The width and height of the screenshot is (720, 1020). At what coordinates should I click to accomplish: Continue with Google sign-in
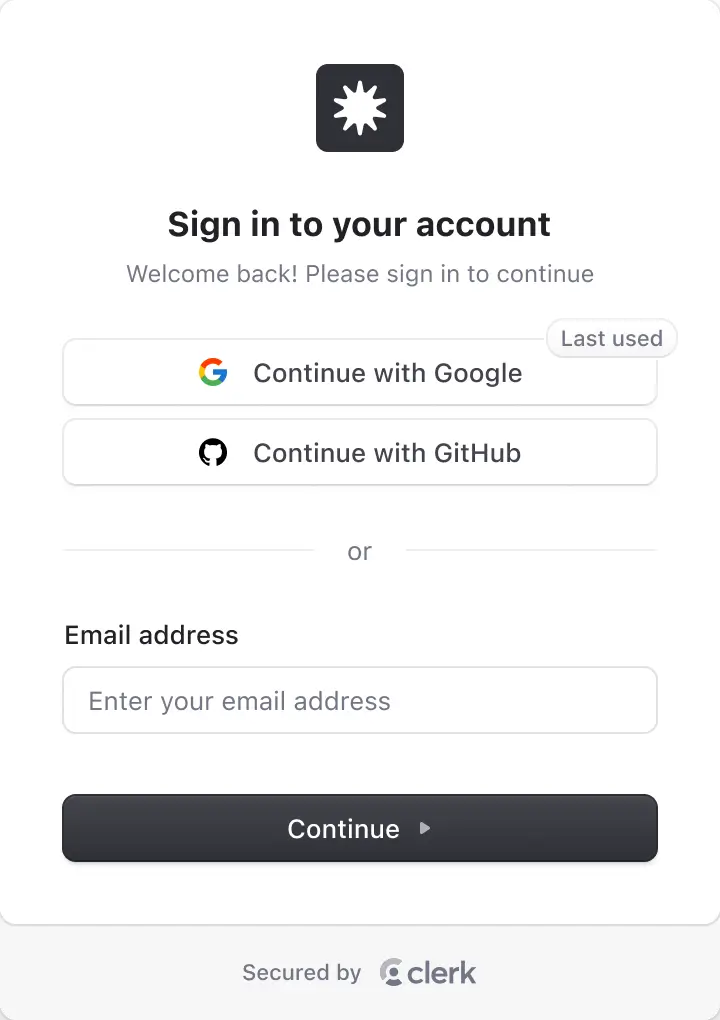click(x=360, y=373)
